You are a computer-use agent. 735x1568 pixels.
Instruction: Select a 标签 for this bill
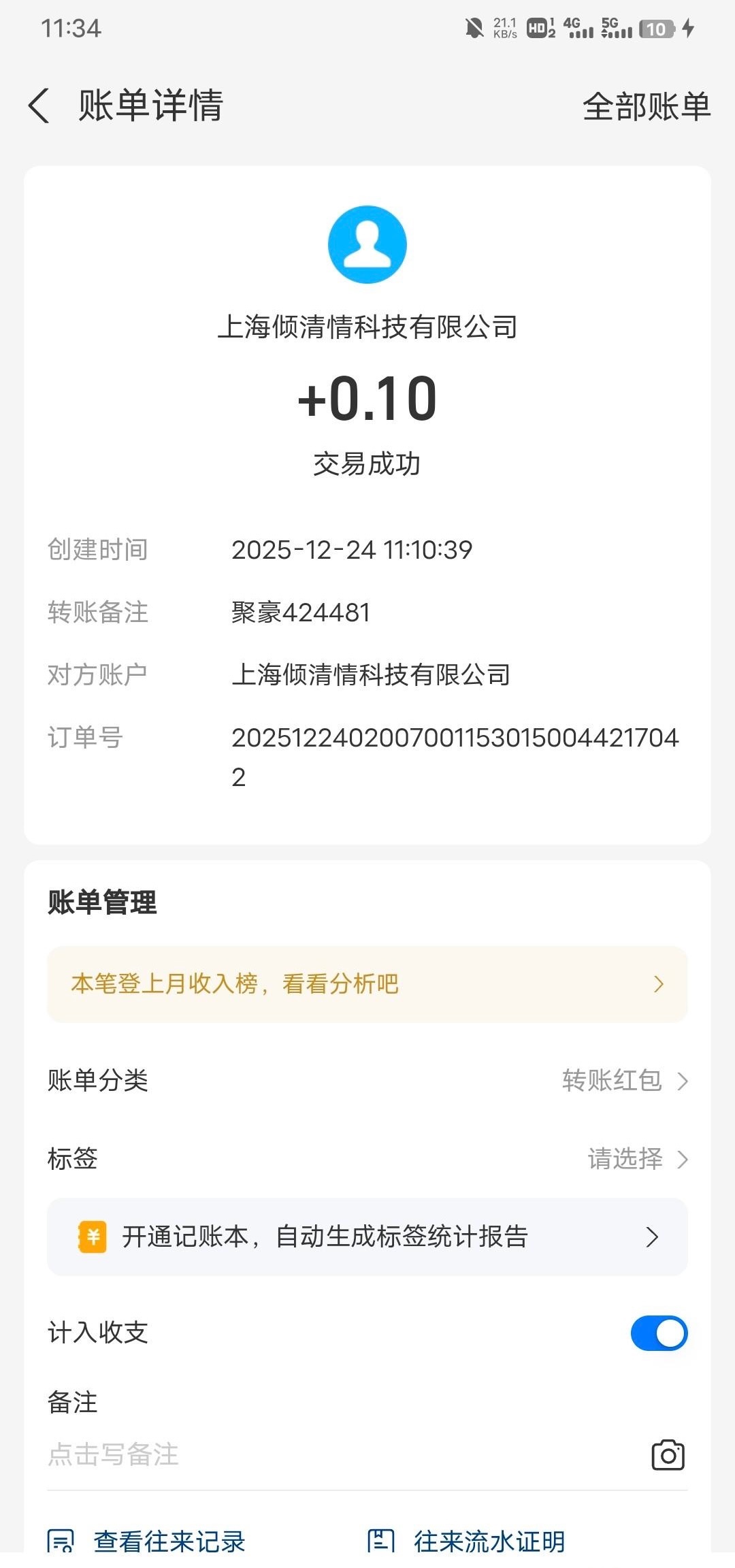click(x=637, y=1158)
